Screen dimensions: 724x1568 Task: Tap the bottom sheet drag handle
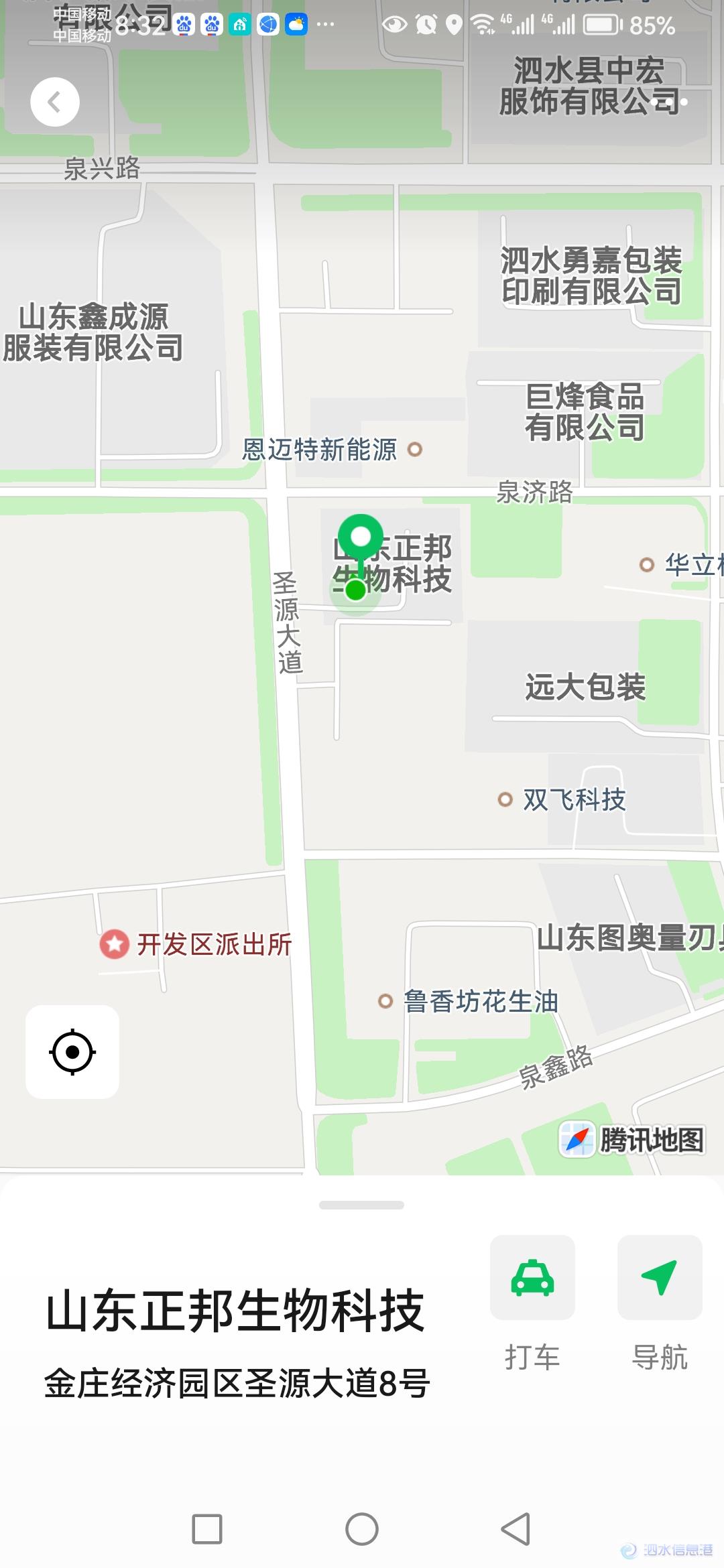361,1205
